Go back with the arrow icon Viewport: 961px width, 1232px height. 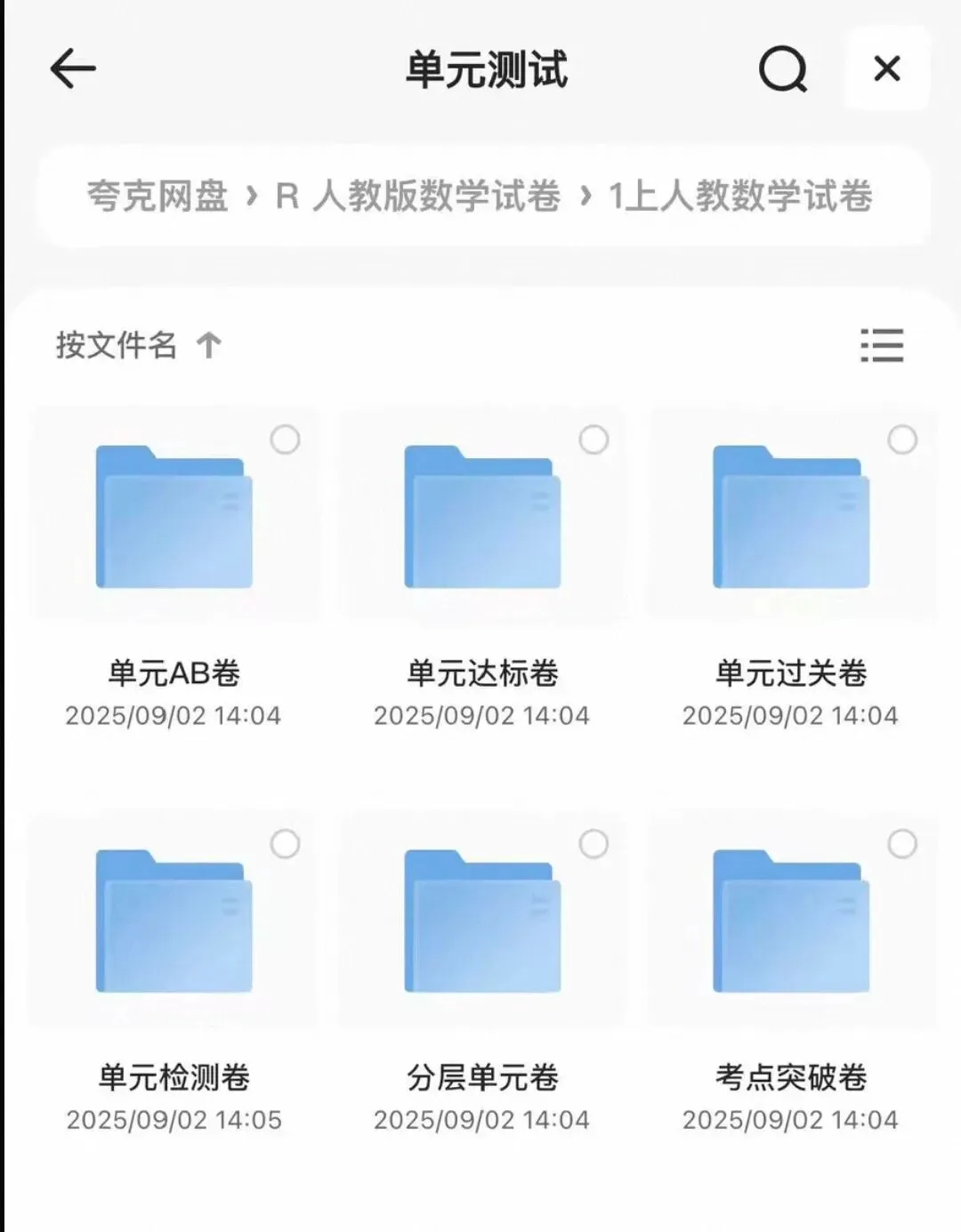point(73,69)
